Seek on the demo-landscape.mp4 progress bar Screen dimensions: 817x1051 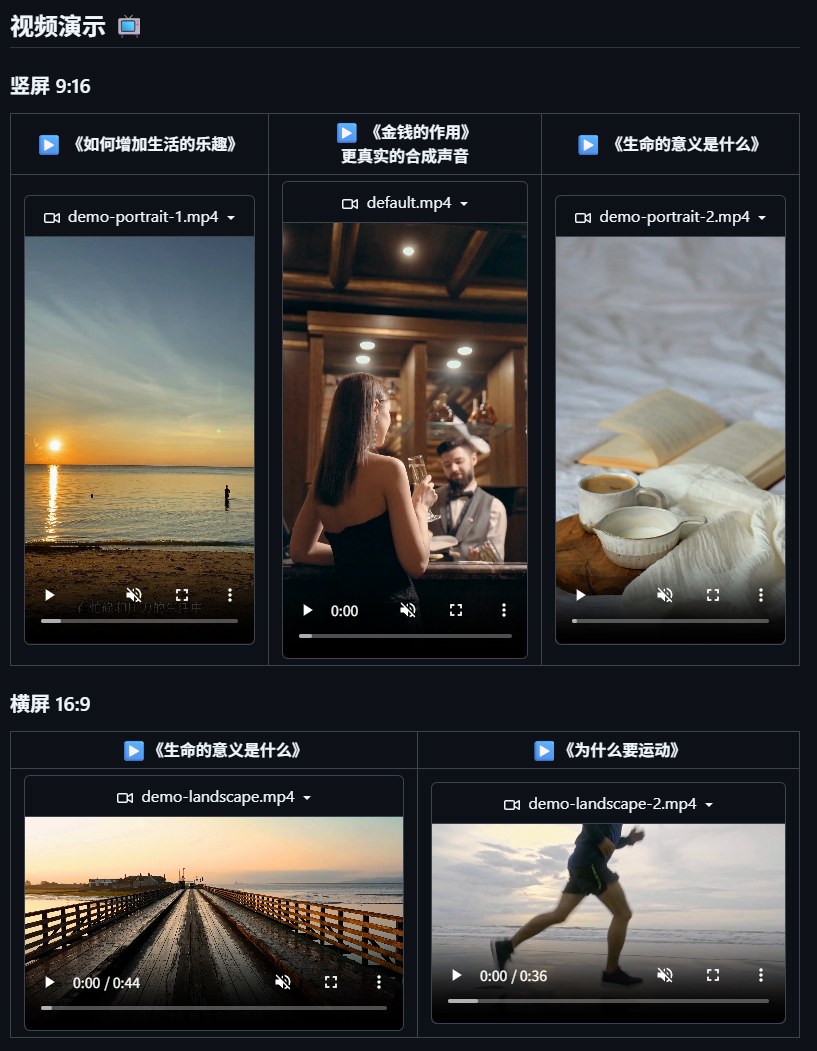pos(213,1008)
